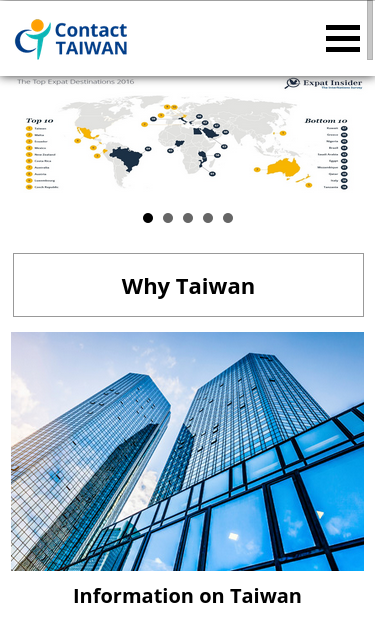
Task: Open the Top Expat Destinations 2016 banner
Action: [x=188, y=134]
